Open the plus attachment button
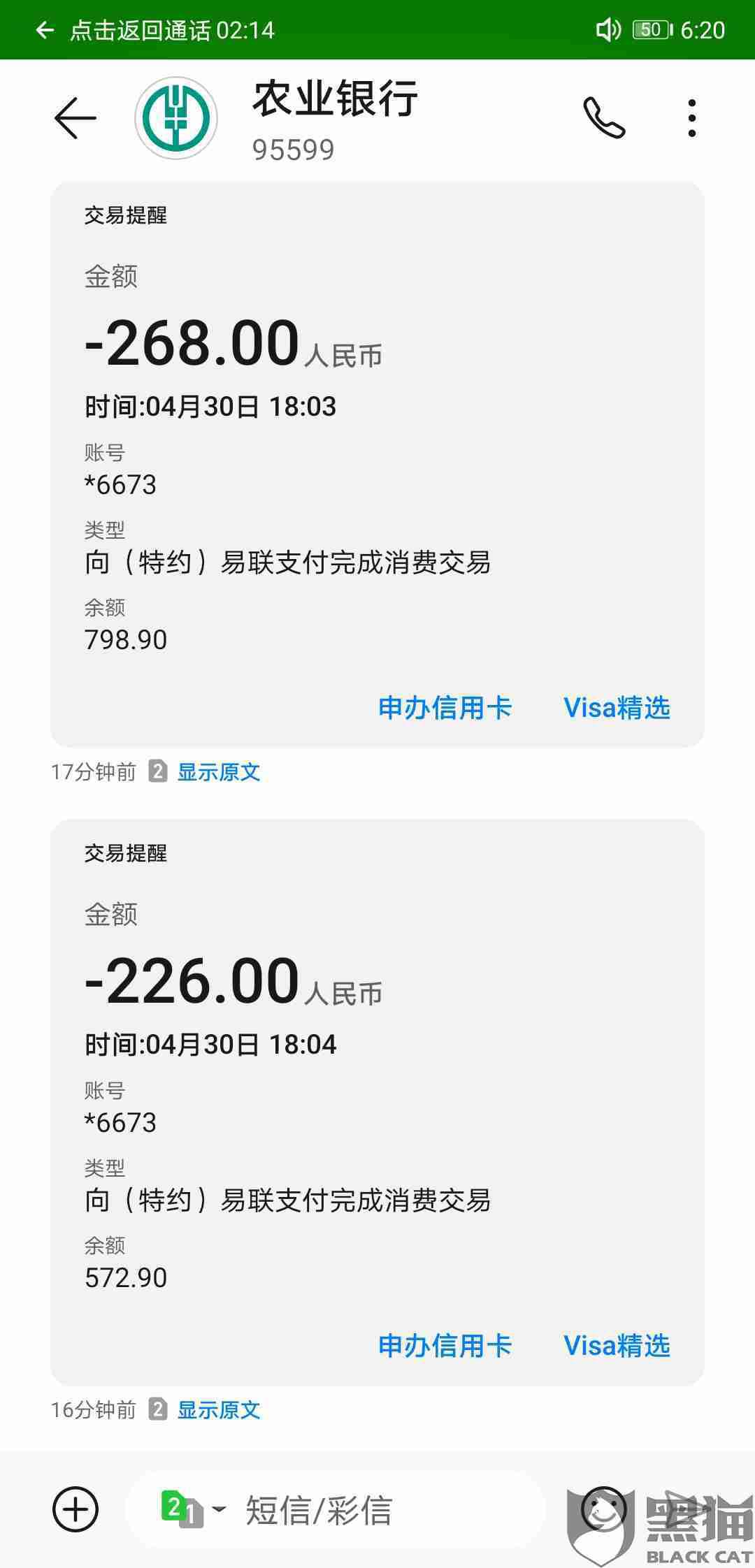Viewport: 755px width, 1568px height. (75, 1509)
